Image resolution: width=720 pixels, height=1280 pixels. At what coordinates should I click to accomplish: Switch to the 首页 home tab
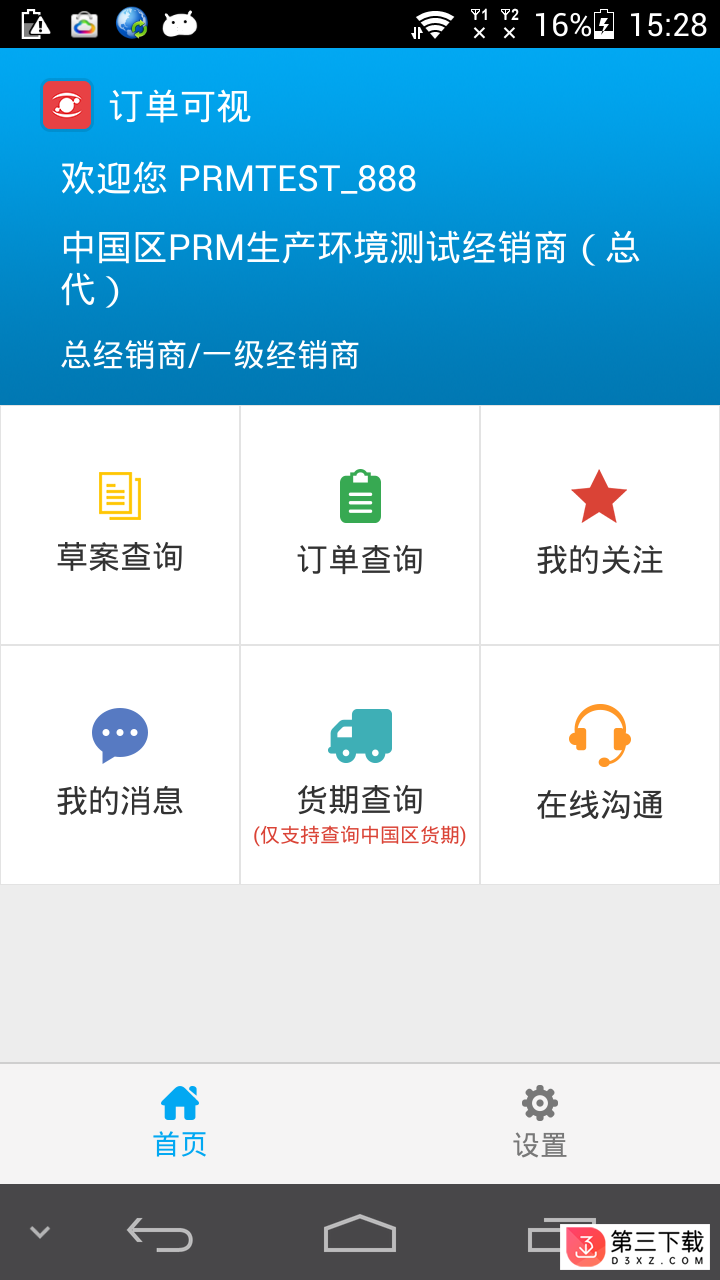(x=180, y=1123)
